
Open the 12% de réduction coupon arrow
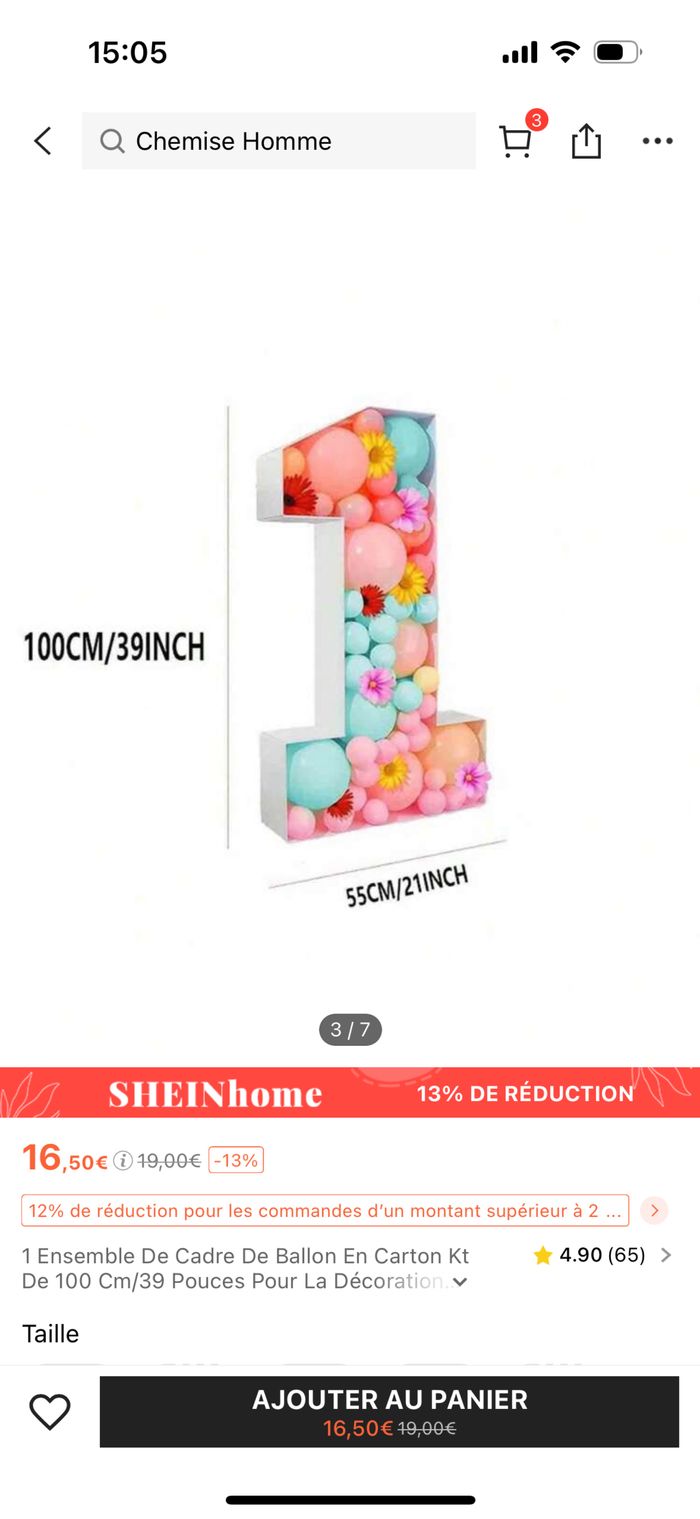654,1211
